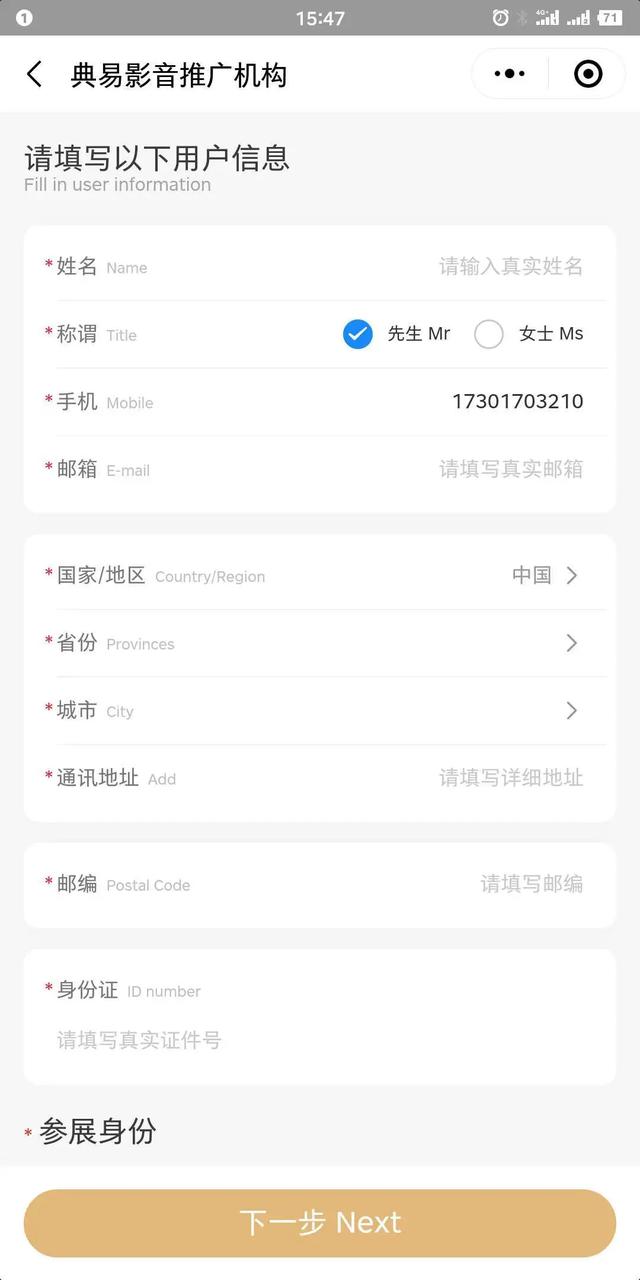Select the 女士 Ms title option

[x=529, y=334]
